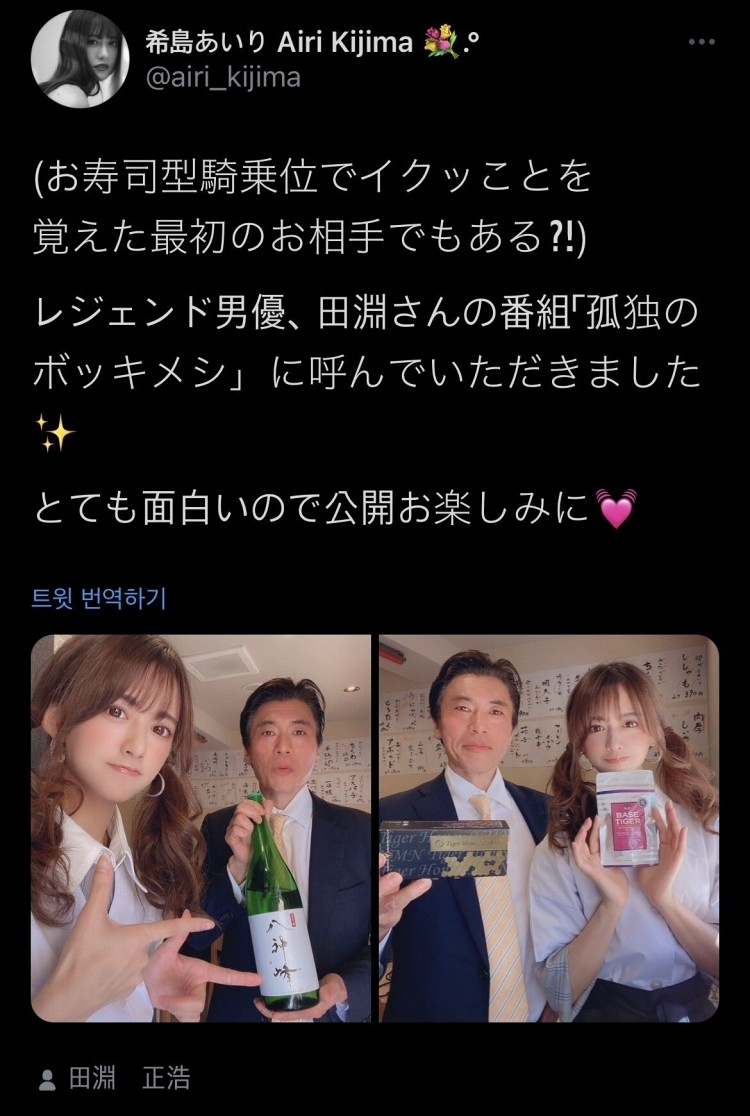Open the left photo with the sake bottle
This screenshot has width=750, height=1116.
(201, 828)
